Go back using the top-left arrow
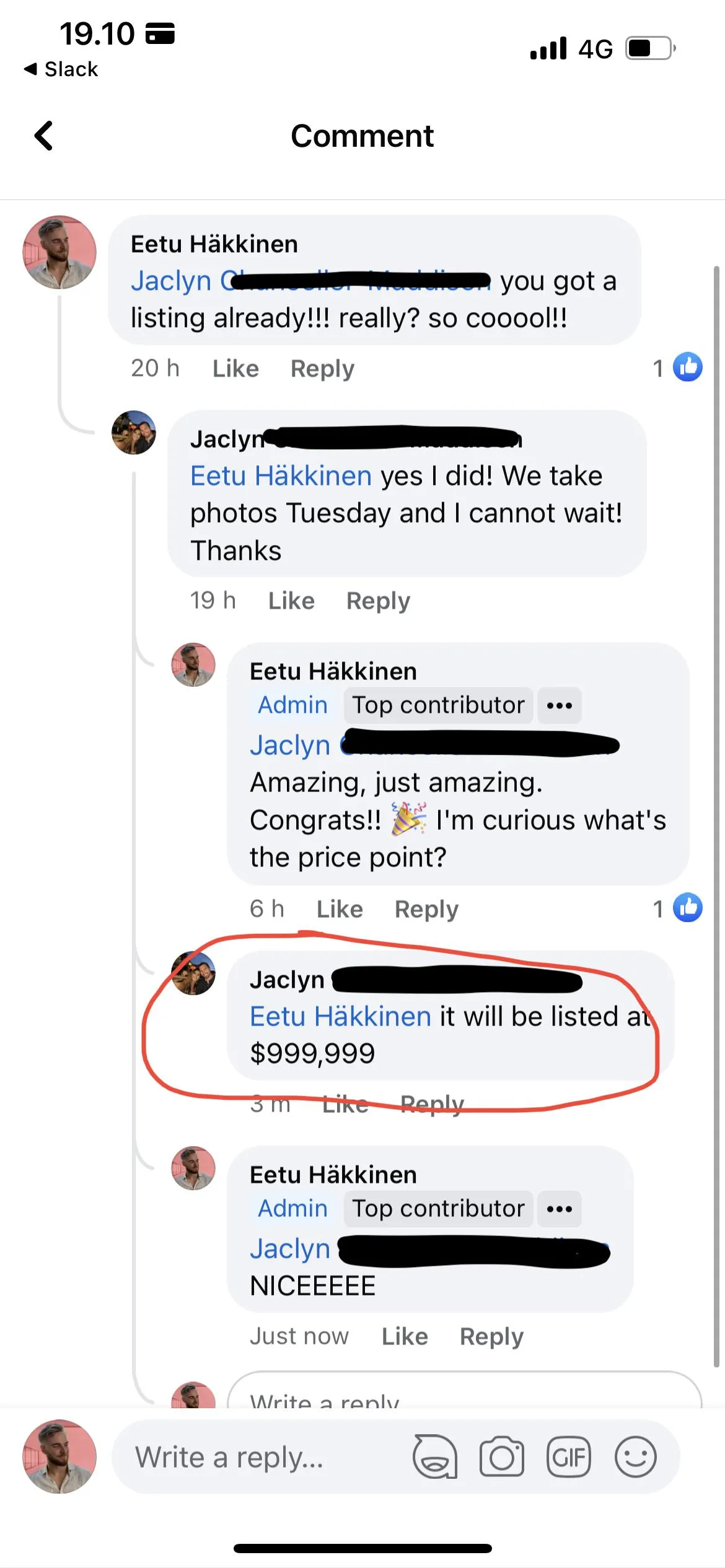The width and height of the screenshot is (725, 1568). (43, 136)
